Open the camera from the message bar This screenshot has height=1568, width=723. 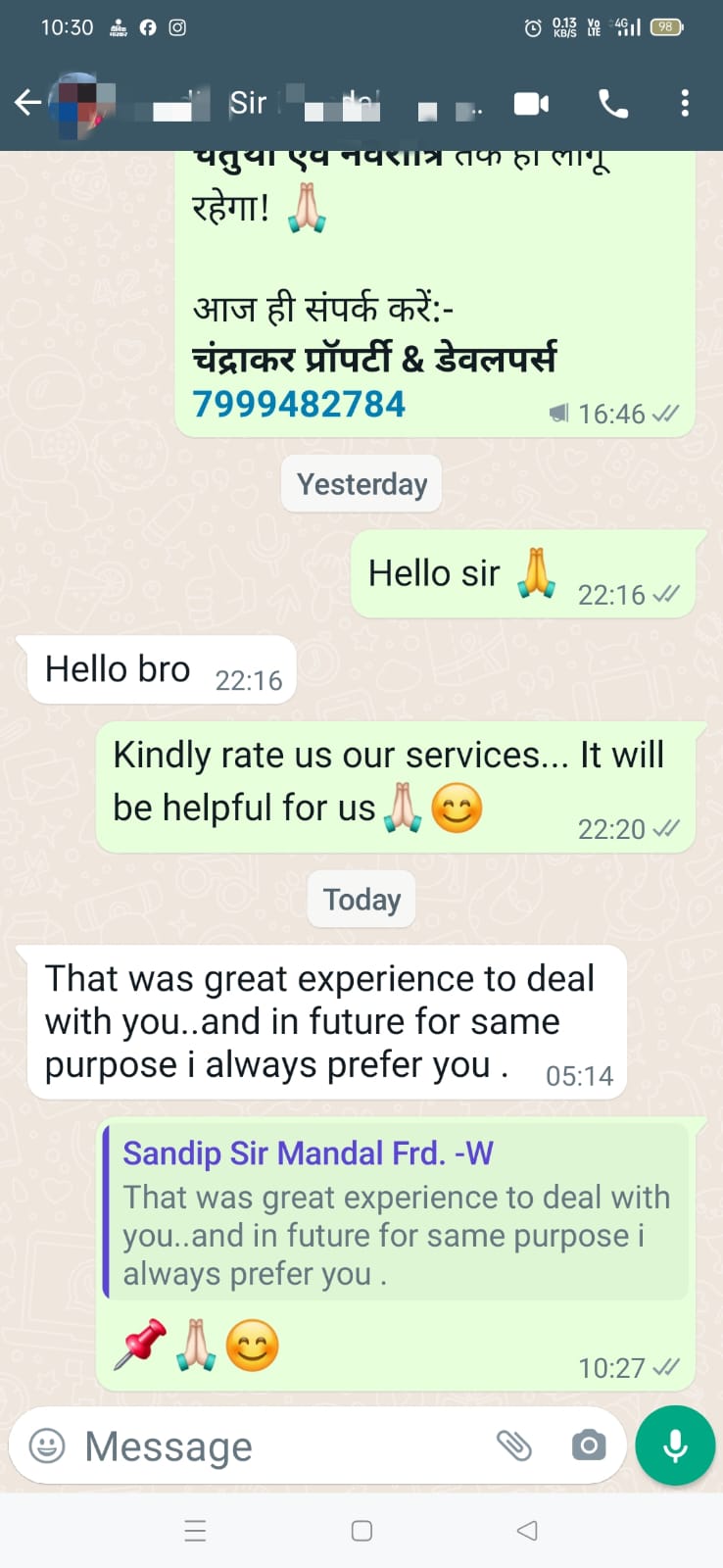pos(588,1445)
